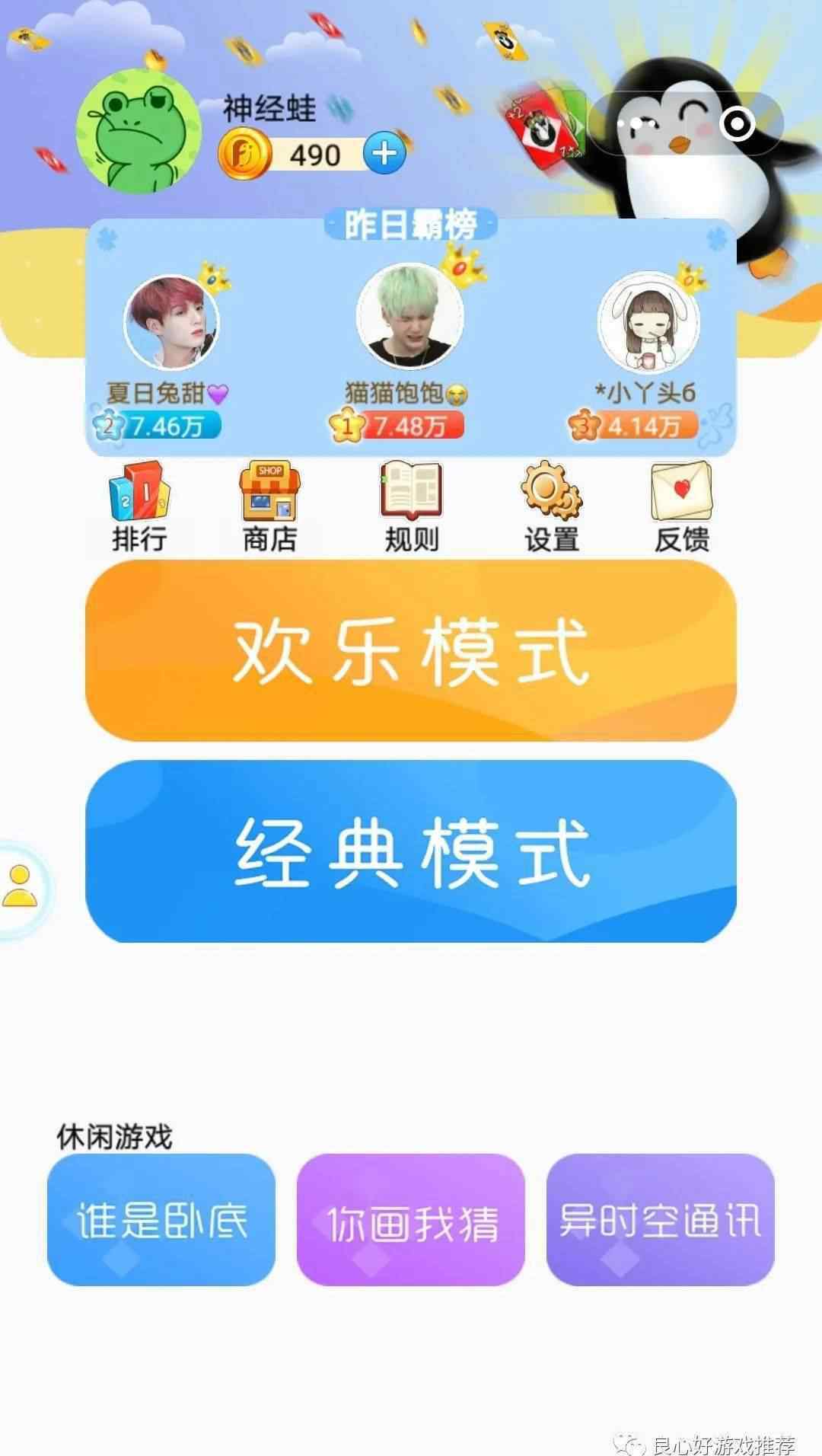View third-place player *小丫头6's profile
The height and width of the screenshot is (1456, 822).
click(648, 323)
